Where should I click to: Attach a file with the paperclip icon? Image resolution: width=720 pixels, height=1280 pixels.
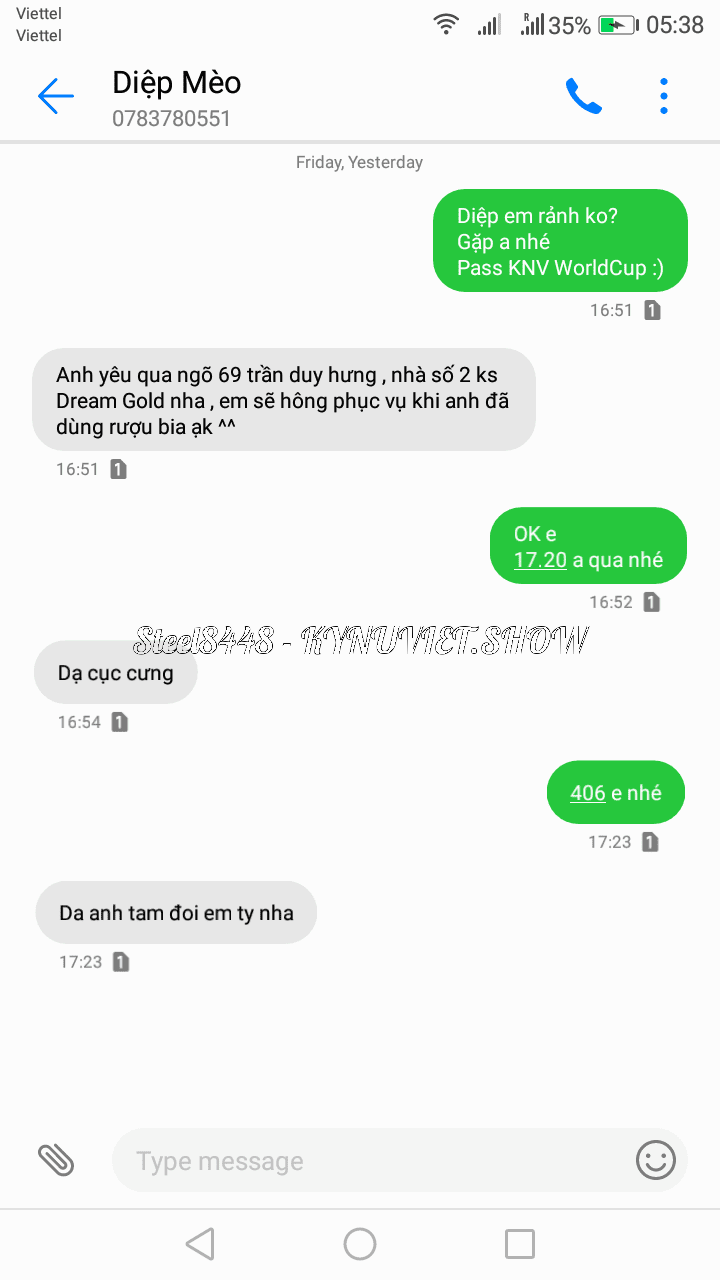[56, 1160]
